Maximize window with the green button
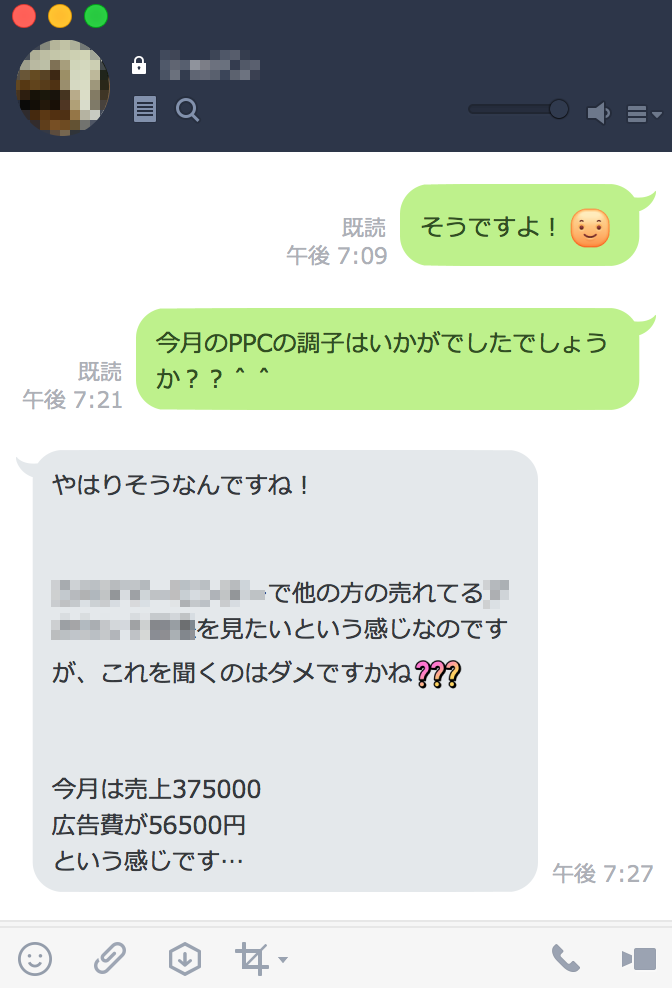This screenshot has width=672, height=988. pos(96,16)
